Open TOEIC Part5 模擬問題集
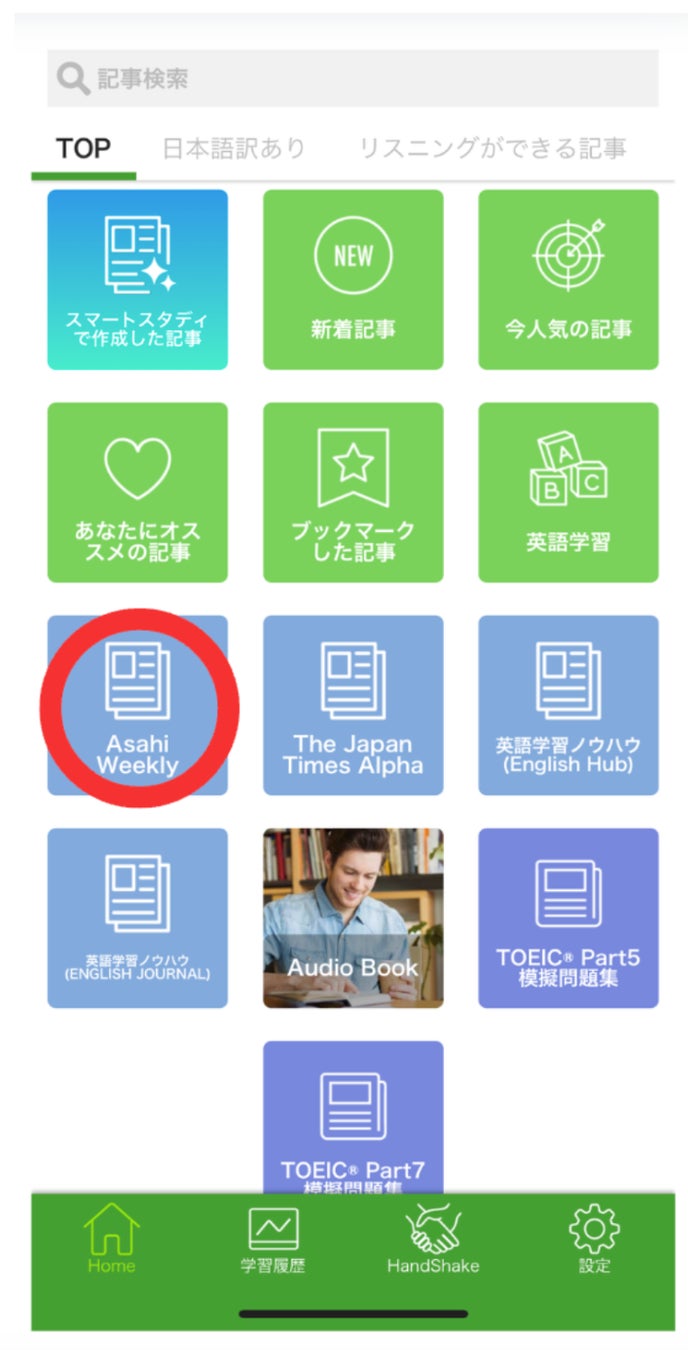Viewport: 688px width, 1350px height. point(568,917)
